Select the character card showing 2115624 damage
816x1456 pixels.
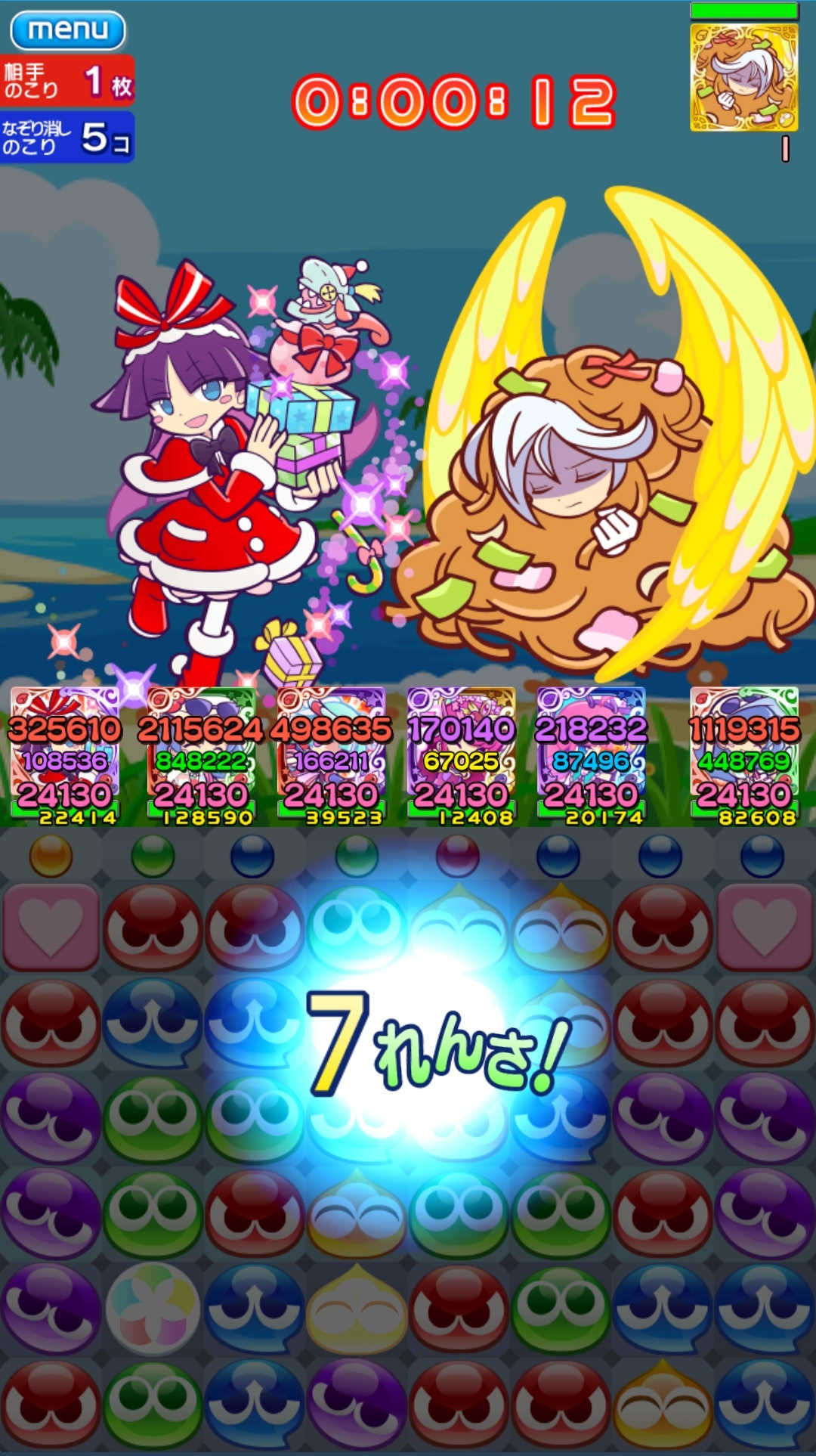tap(201, 752)
